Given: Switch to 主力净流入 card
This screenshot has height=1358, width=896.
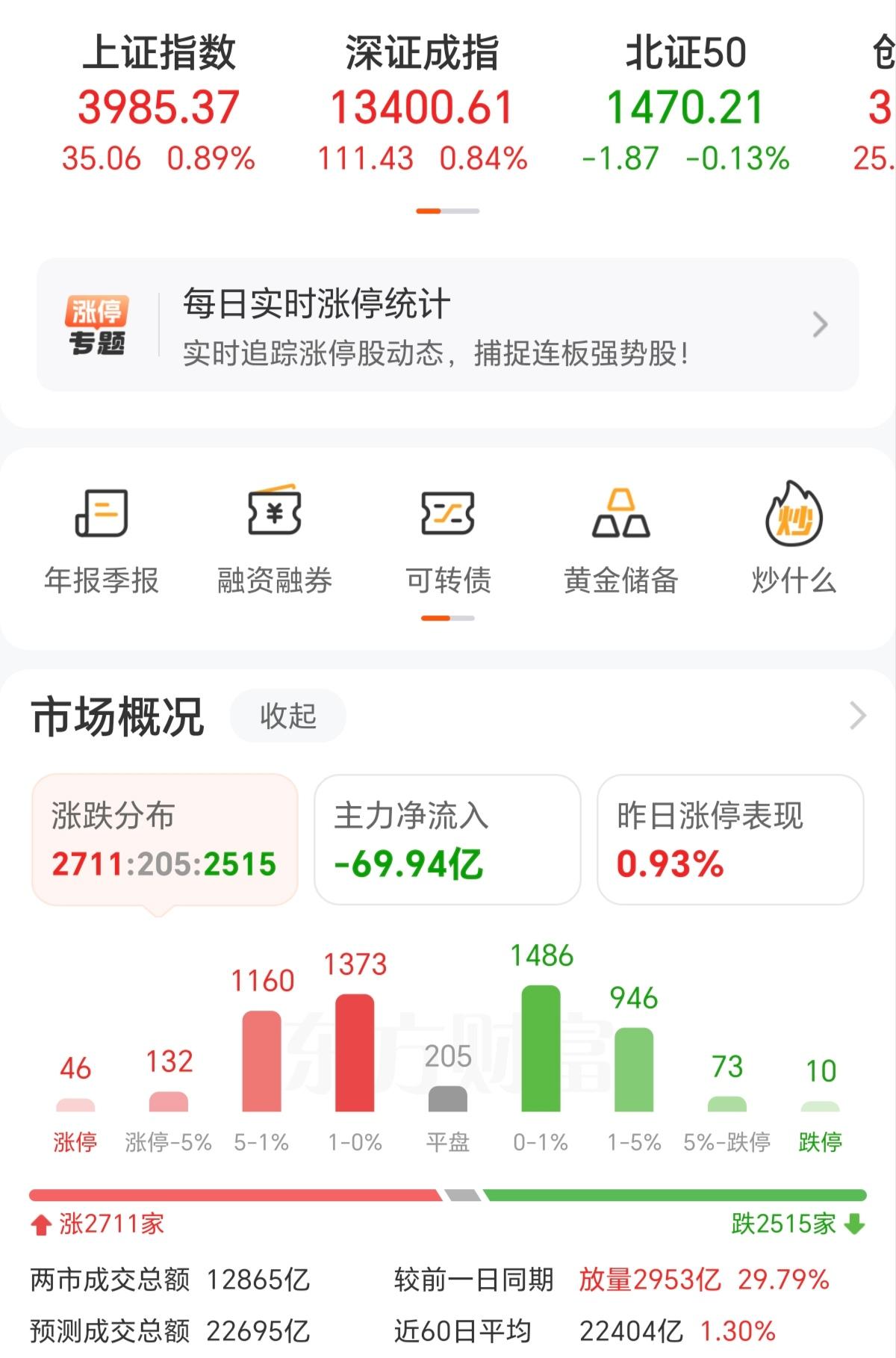Looking at the screenshot, I should [x=447, y=840].
